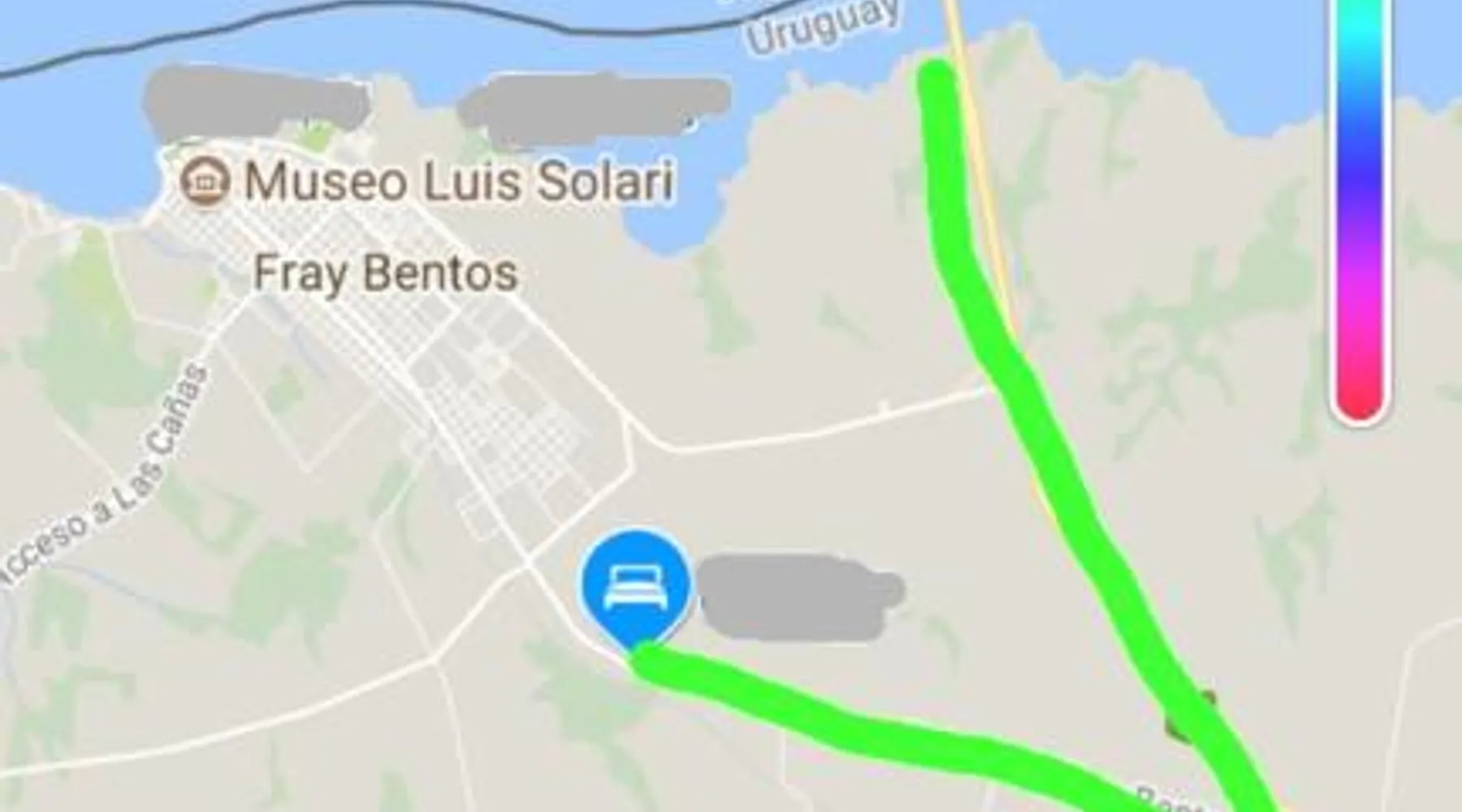Tap the blue hotel bed pin
1462x812 pixels.
(635, 586)
